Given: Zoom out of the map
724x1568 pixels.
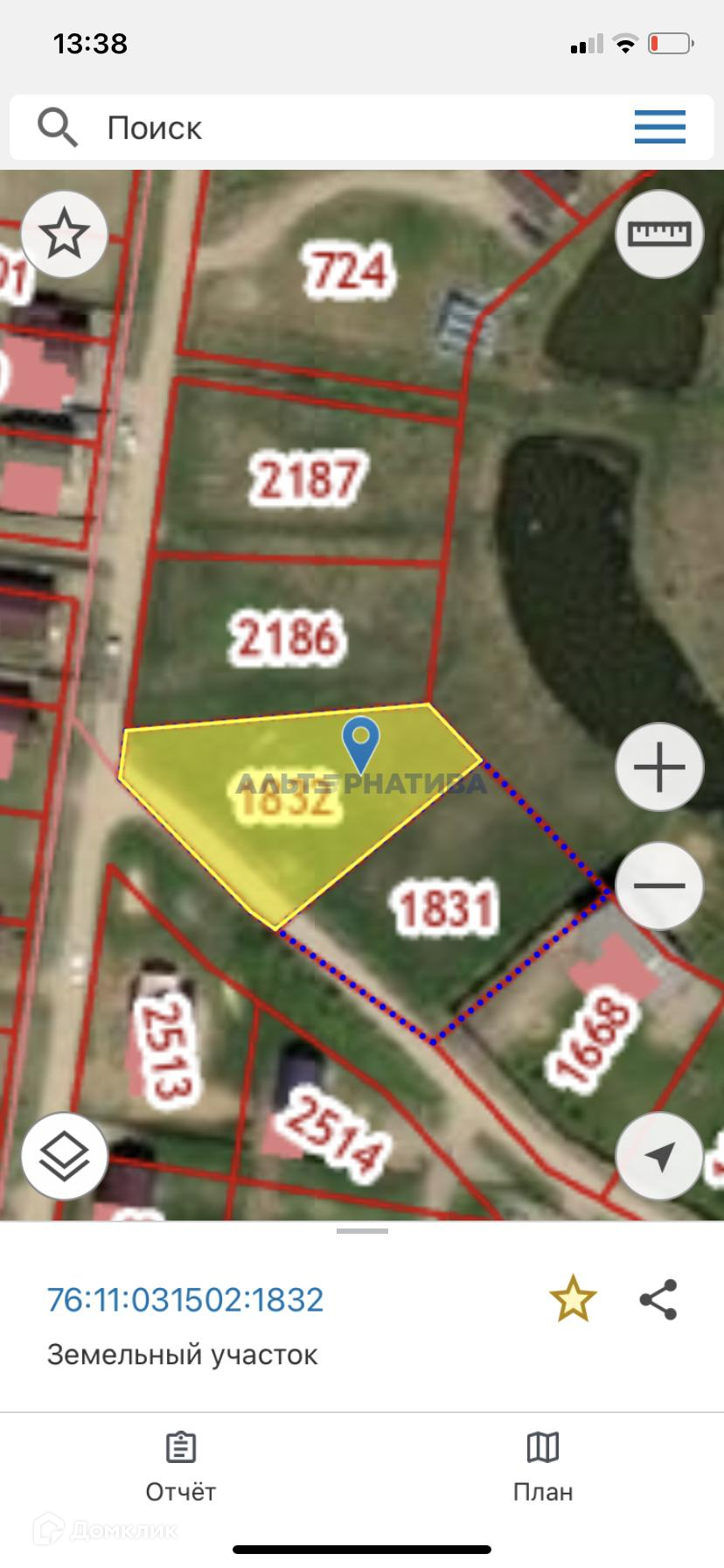Looking at the screenshot, I should click(659, 885).
